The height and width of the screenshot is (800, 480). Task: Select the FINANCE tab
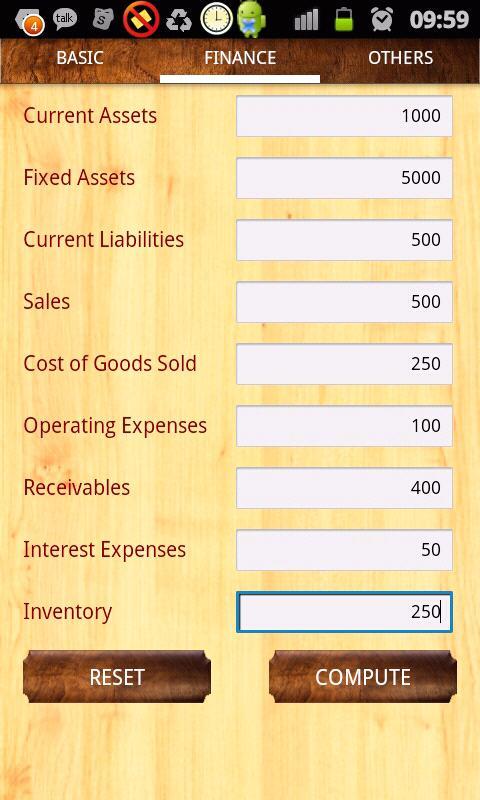(x=240, y=58)
